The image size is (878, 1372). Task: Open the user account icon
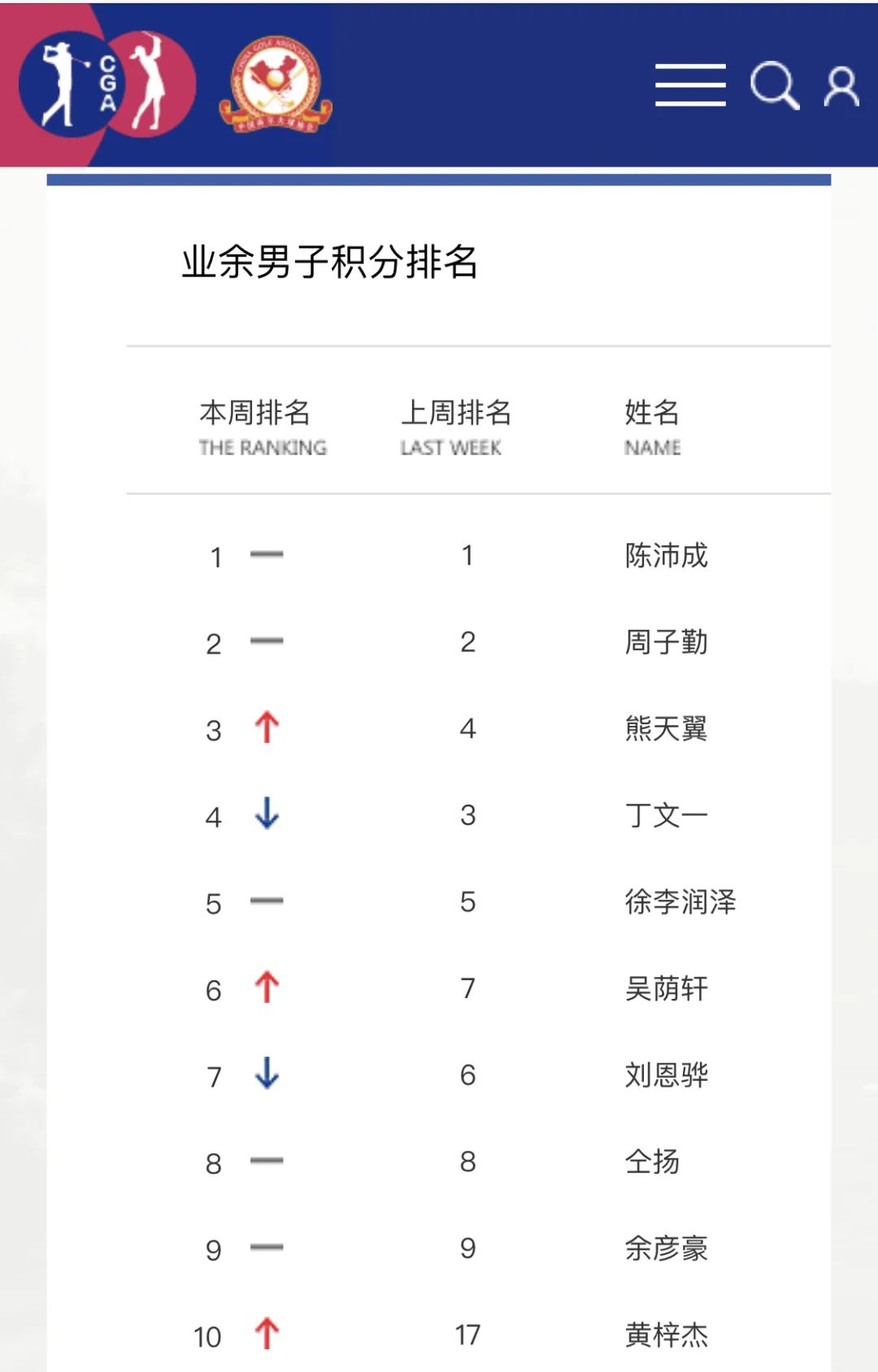coord(841,86)
